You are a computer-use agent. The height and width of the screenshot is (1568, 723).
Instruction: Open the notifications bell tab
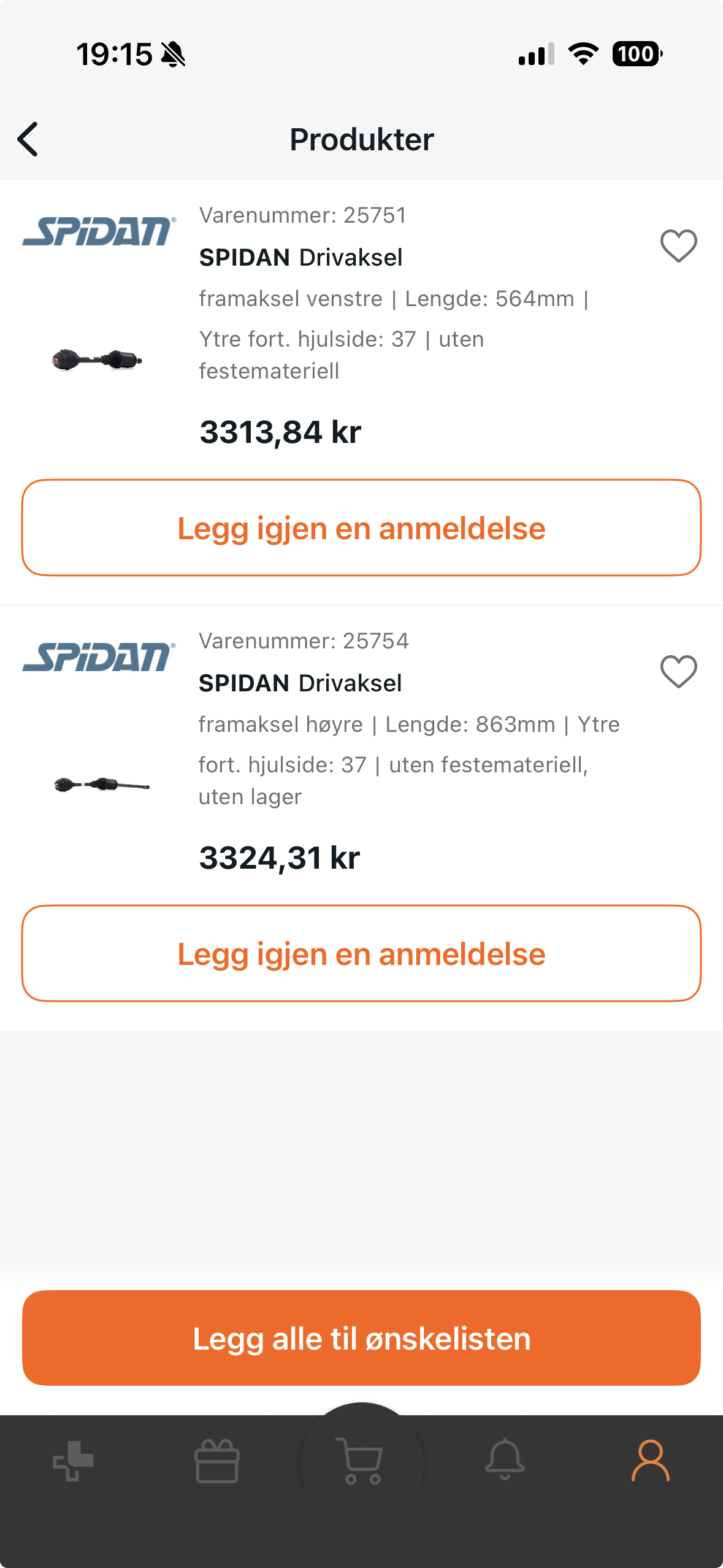(505, 1460)
